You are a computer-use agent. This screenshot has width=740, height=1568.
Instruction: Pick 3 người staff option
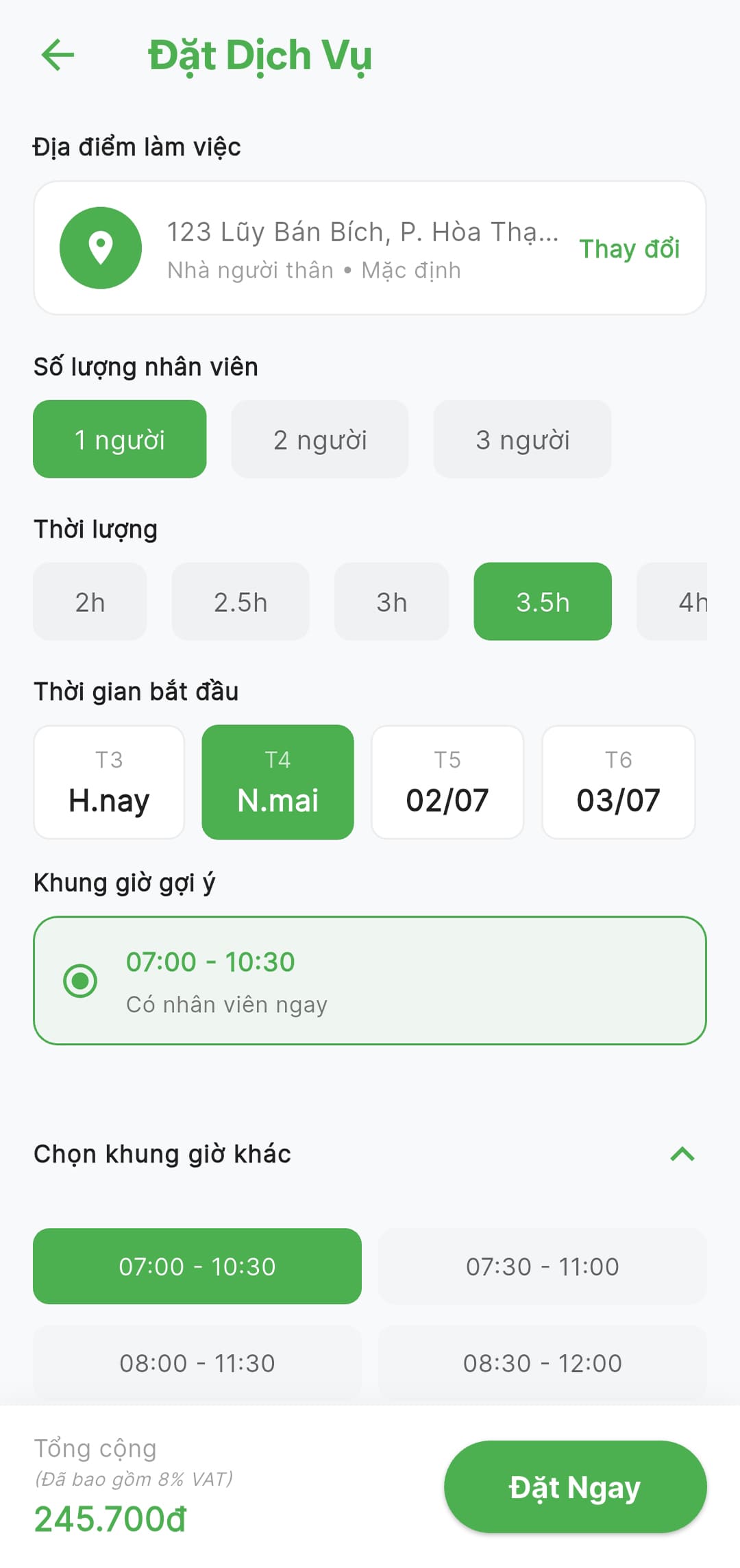[x=522, y=439]
